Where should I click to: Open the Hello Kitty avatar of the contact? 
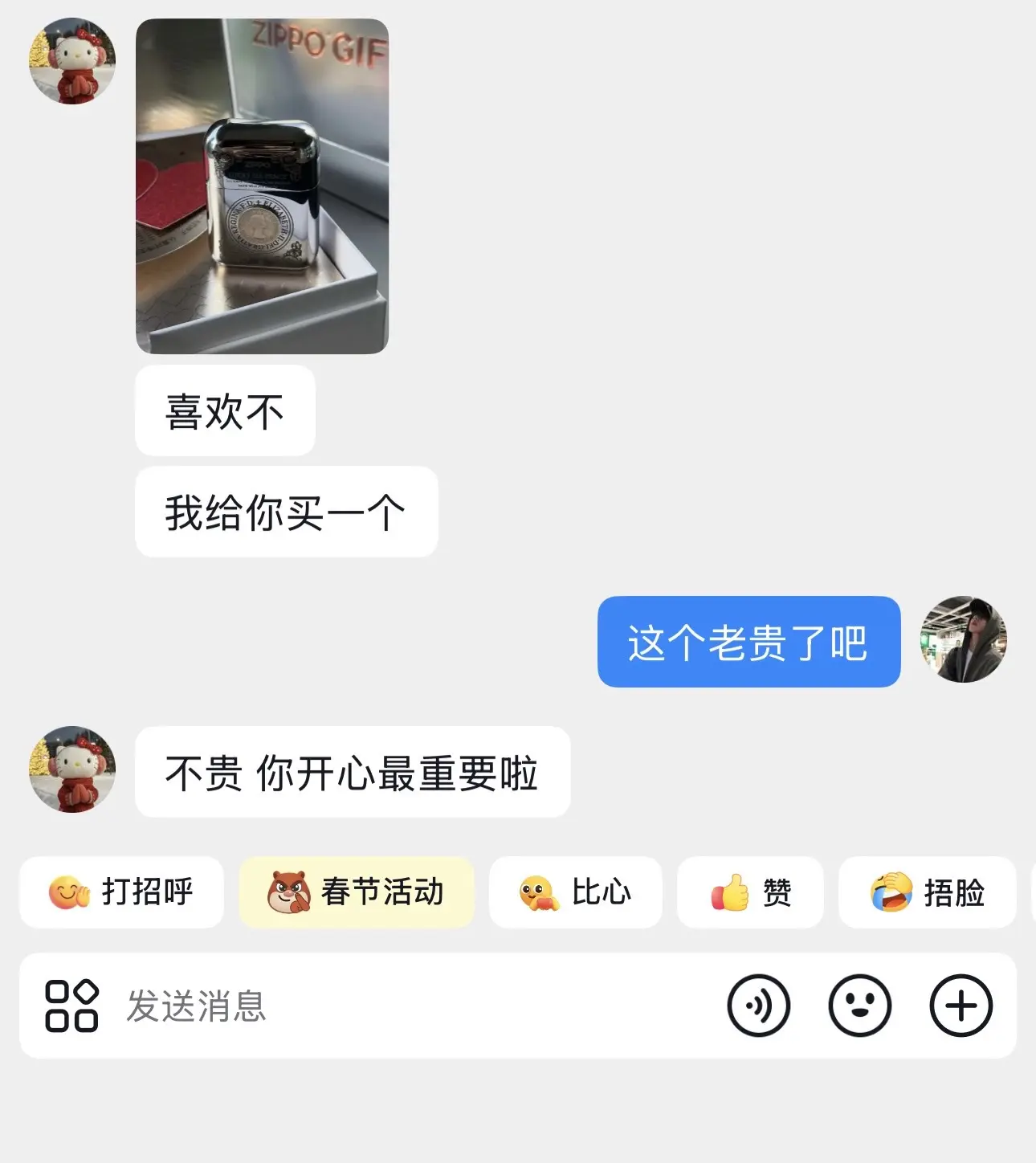[71, 62]
